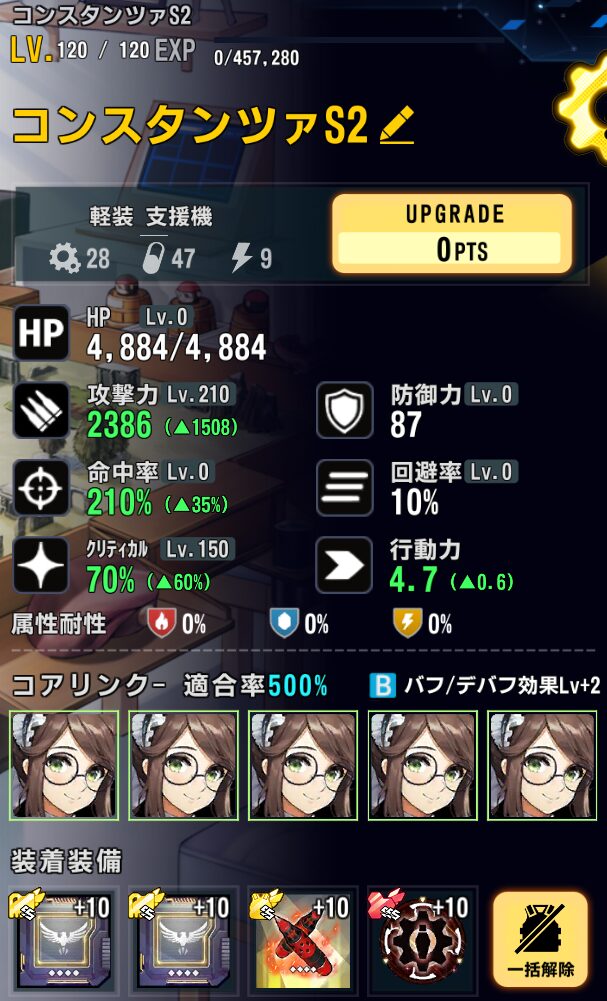The width and height of the screenshot is (607, 1001).
Task: Open the gear-shaped equipment slot
Action: (x=419, y=941)
